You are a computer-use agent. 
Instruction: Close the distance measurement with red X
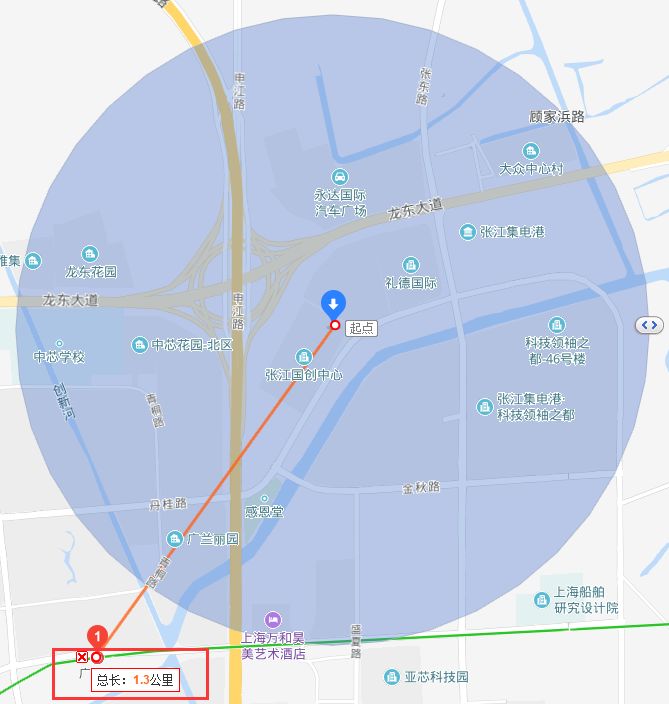click(x=82, y=657)
